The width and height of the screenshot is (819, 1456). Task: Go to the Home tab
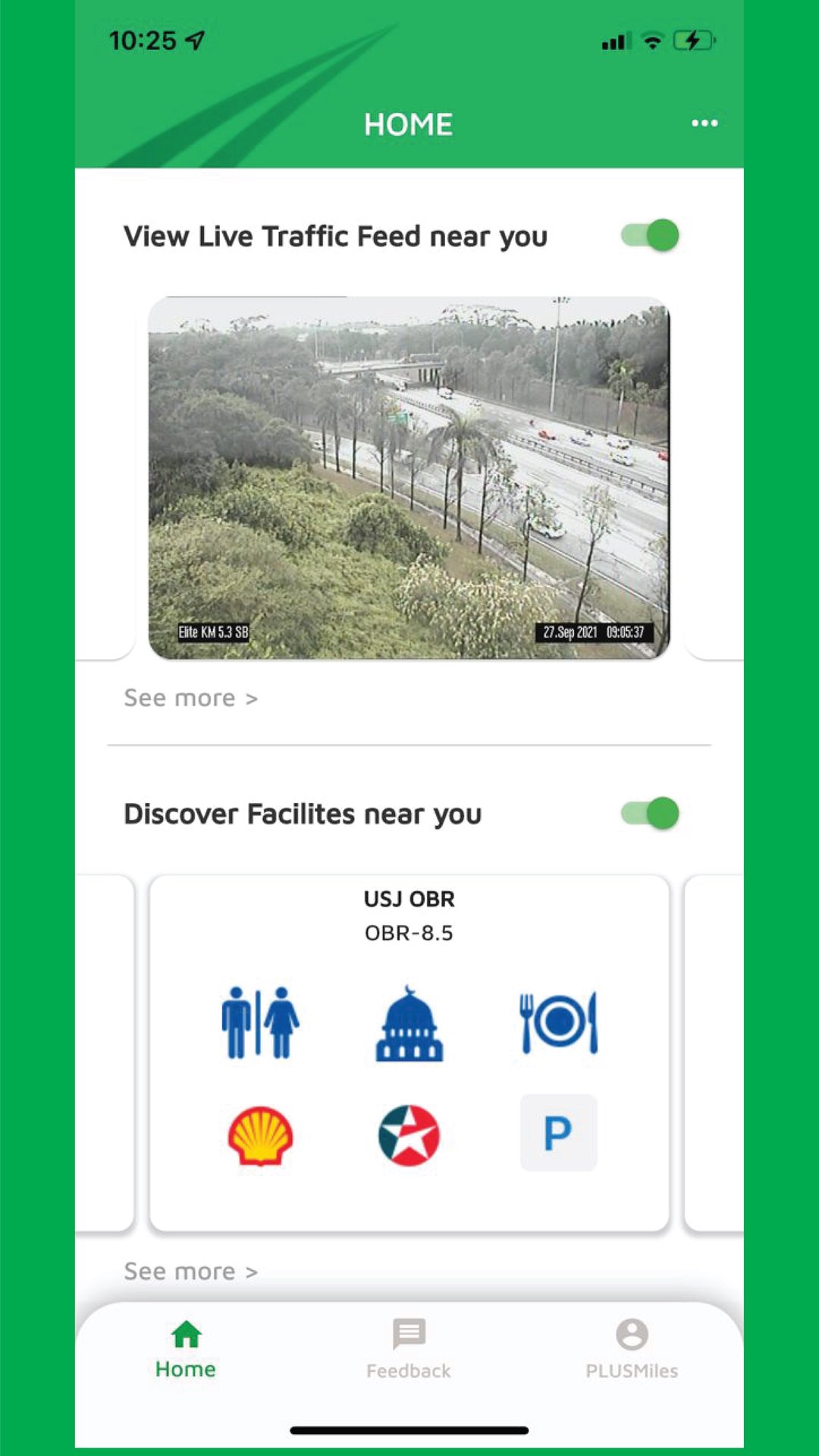186,1350
